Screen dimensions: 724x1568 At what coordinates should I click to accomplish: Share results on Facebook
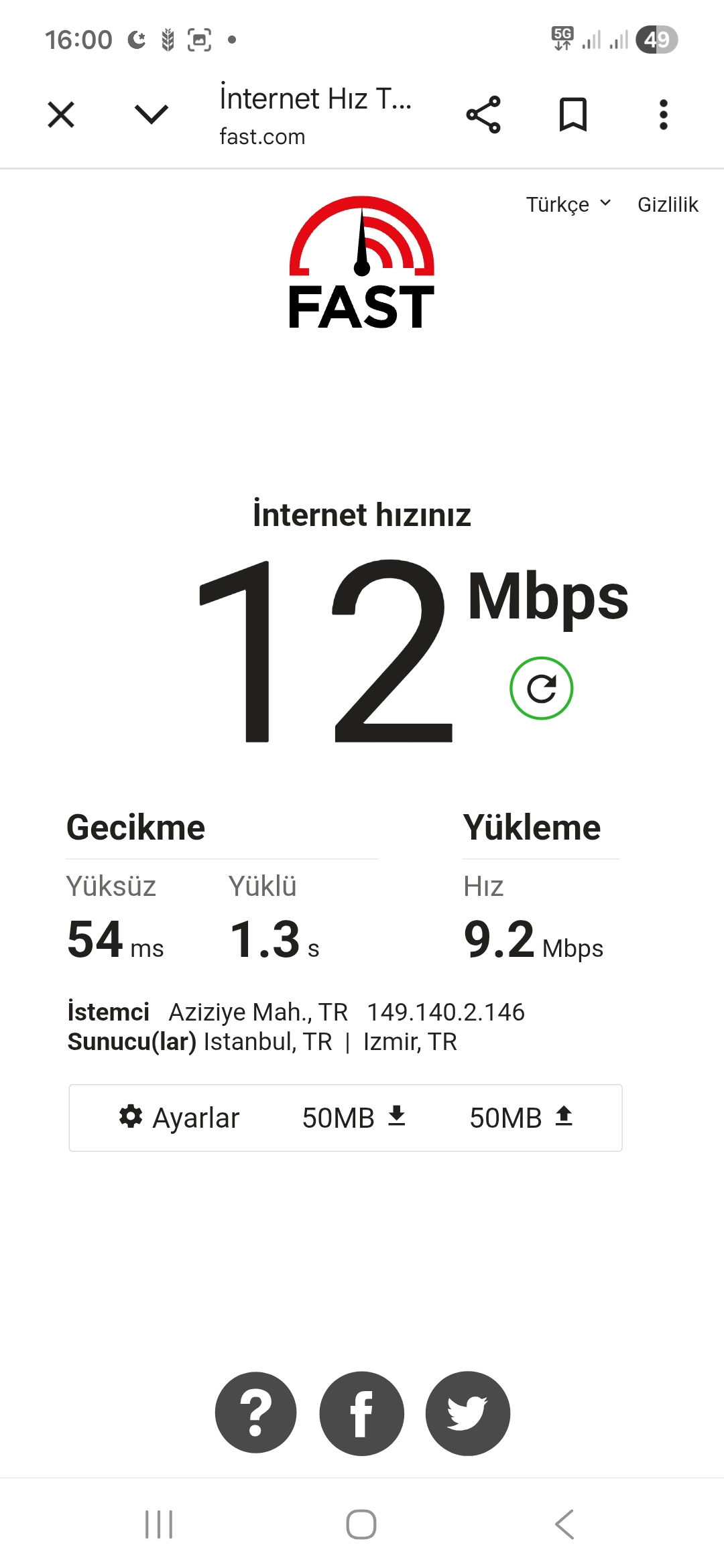362,1413
